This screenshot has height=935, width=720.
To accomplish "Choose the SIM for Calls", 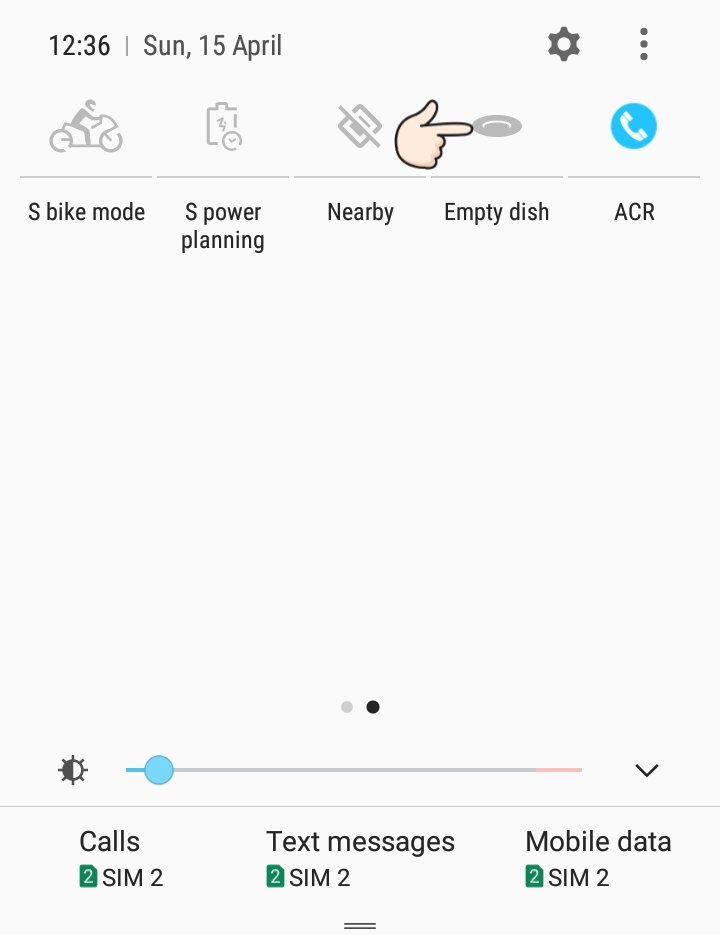I will tap(120, 859).
